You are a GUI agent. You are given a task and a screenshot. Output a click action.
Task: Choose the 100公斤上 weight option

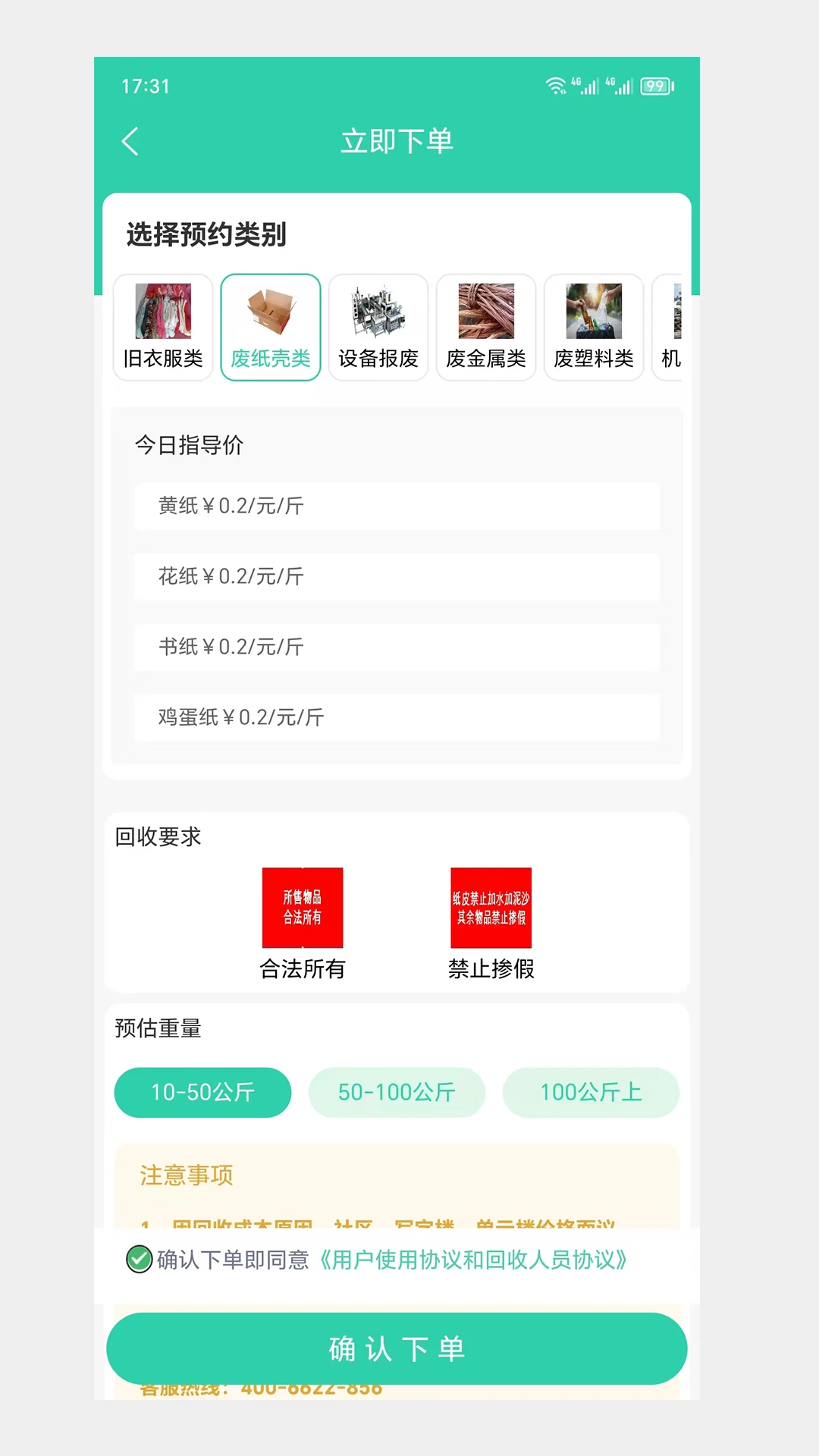(x=591, y=1092)
